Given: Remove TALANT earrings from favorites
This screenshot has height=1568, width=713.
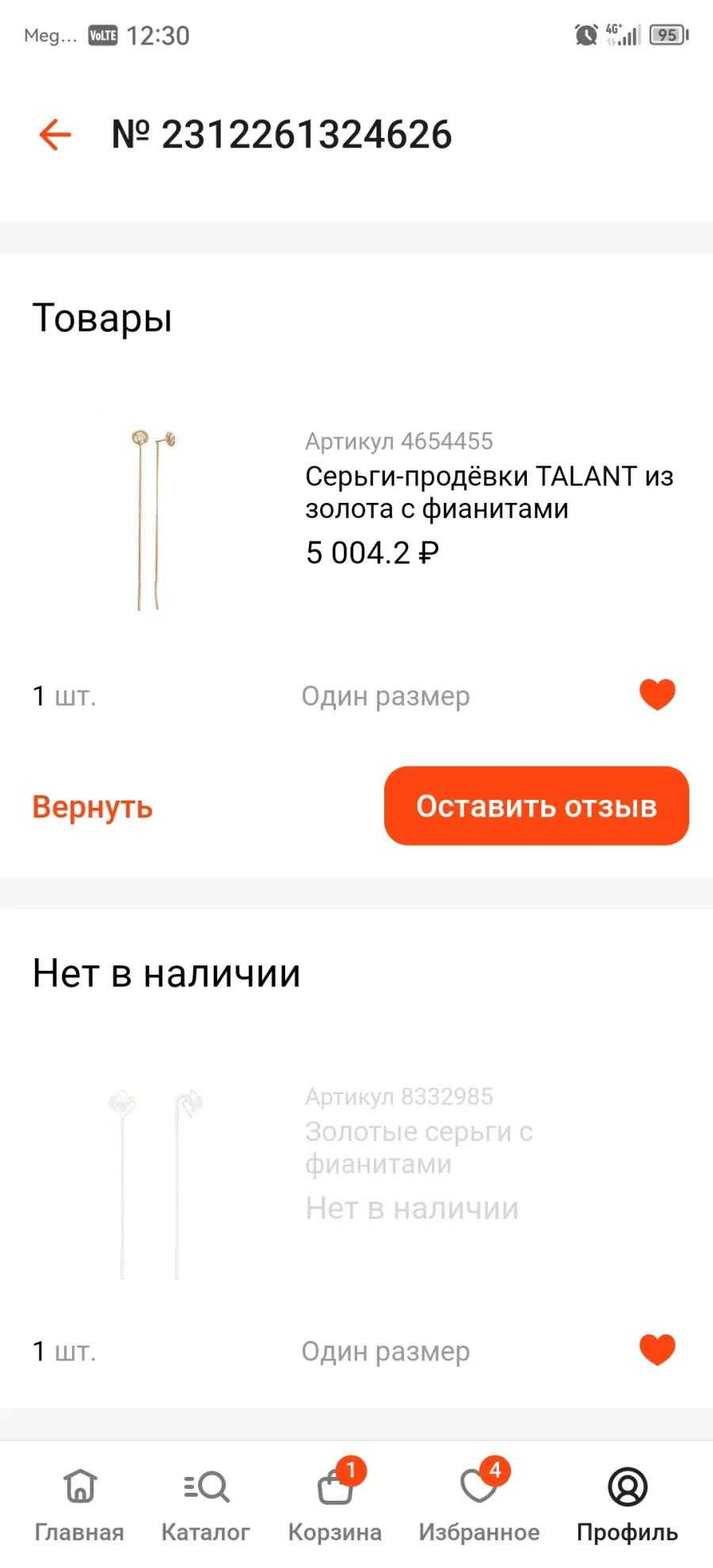Looking at the screenshot, I should 657,695.
